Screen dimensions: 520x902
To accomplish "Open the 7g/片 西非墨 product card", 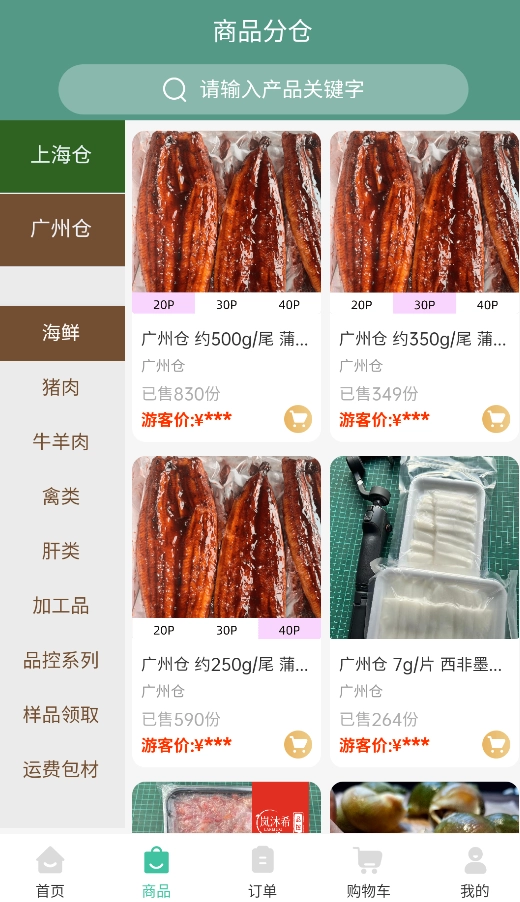I will (x=424, y=611).
